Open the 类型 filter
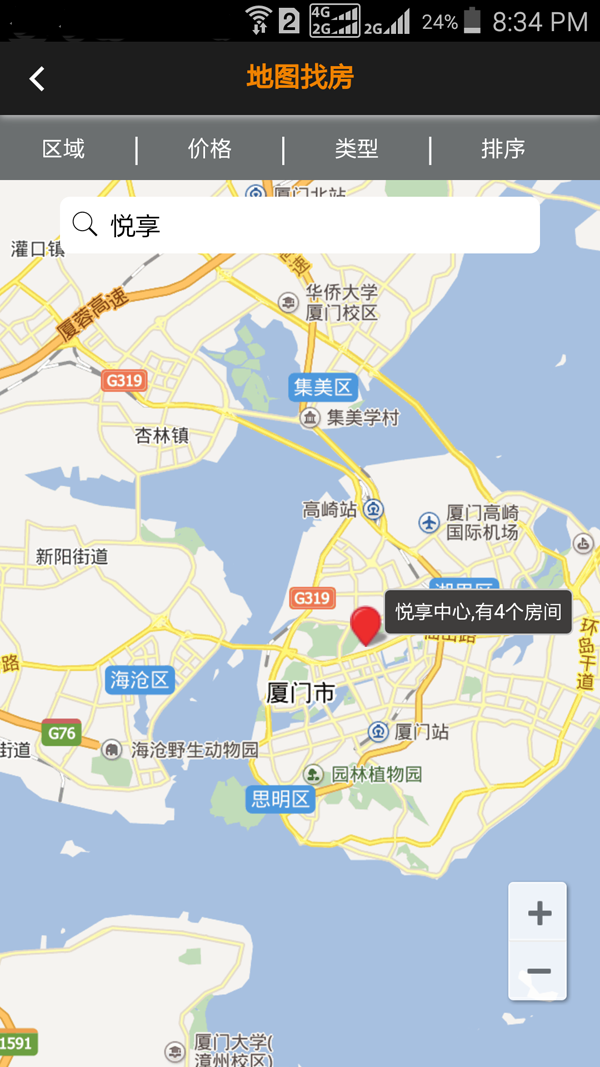The image size is (600, 1067). tap(356, 149)
